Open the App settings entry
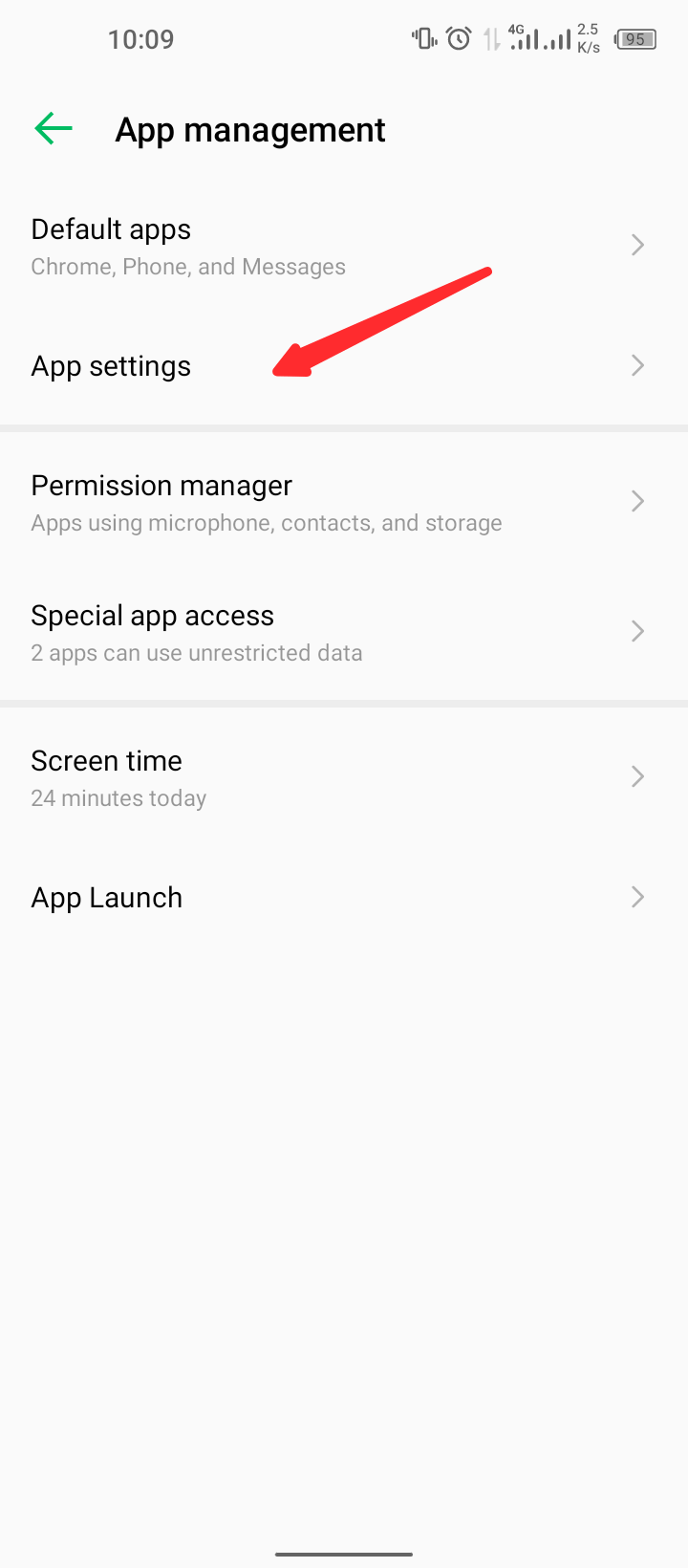The width and height of the screenshot is (688, 1568). pos(111,365)
